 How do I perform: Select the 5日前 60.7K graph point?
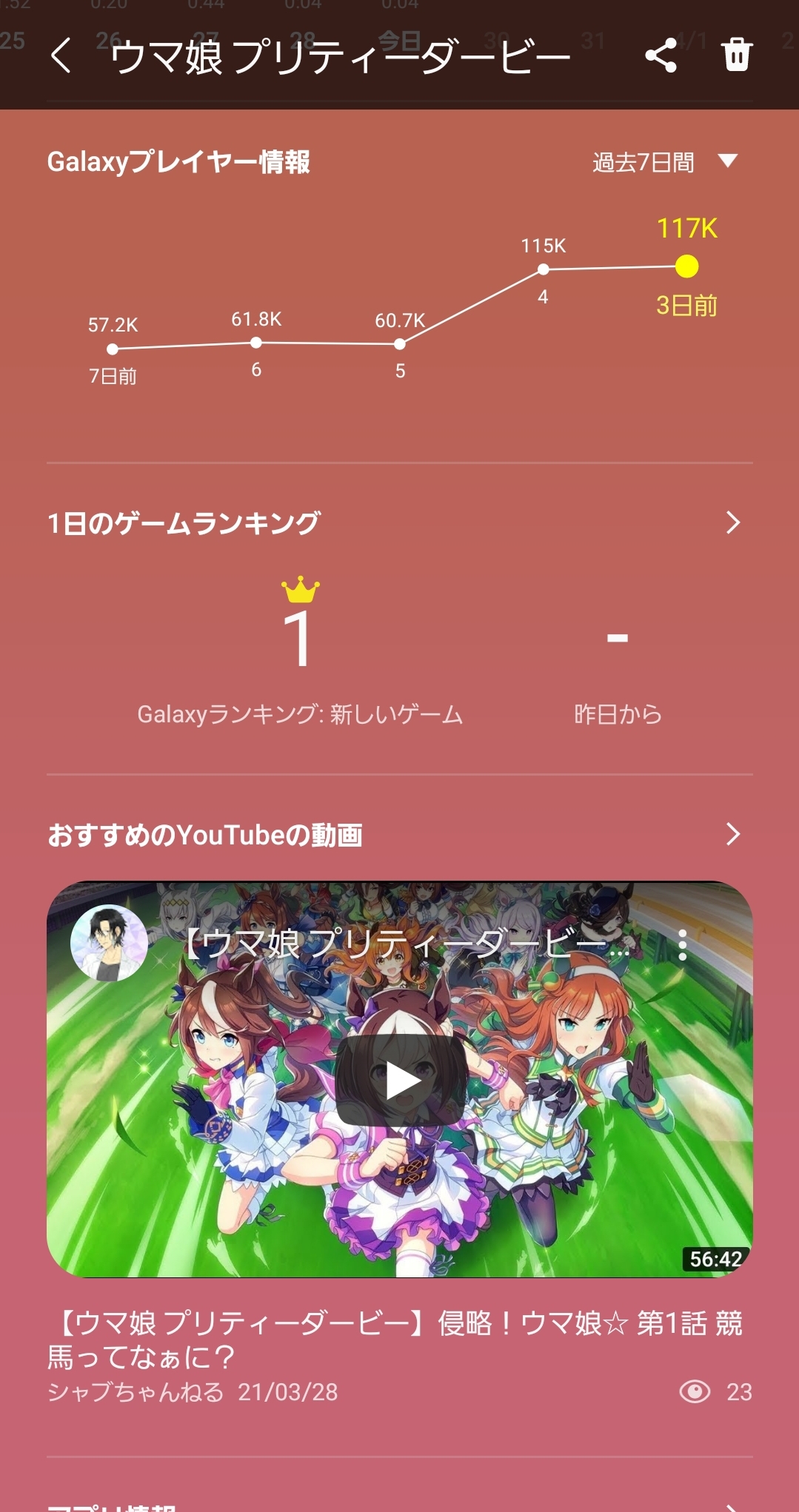point(400,344)
